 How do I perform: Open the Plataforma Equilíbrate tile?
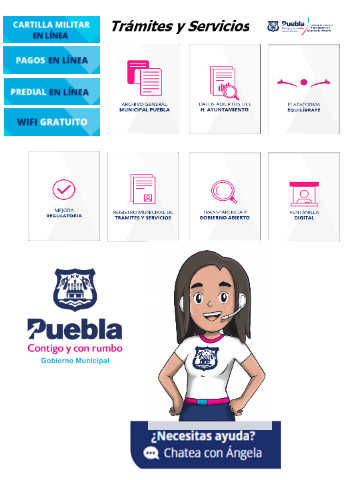[304, 89]
